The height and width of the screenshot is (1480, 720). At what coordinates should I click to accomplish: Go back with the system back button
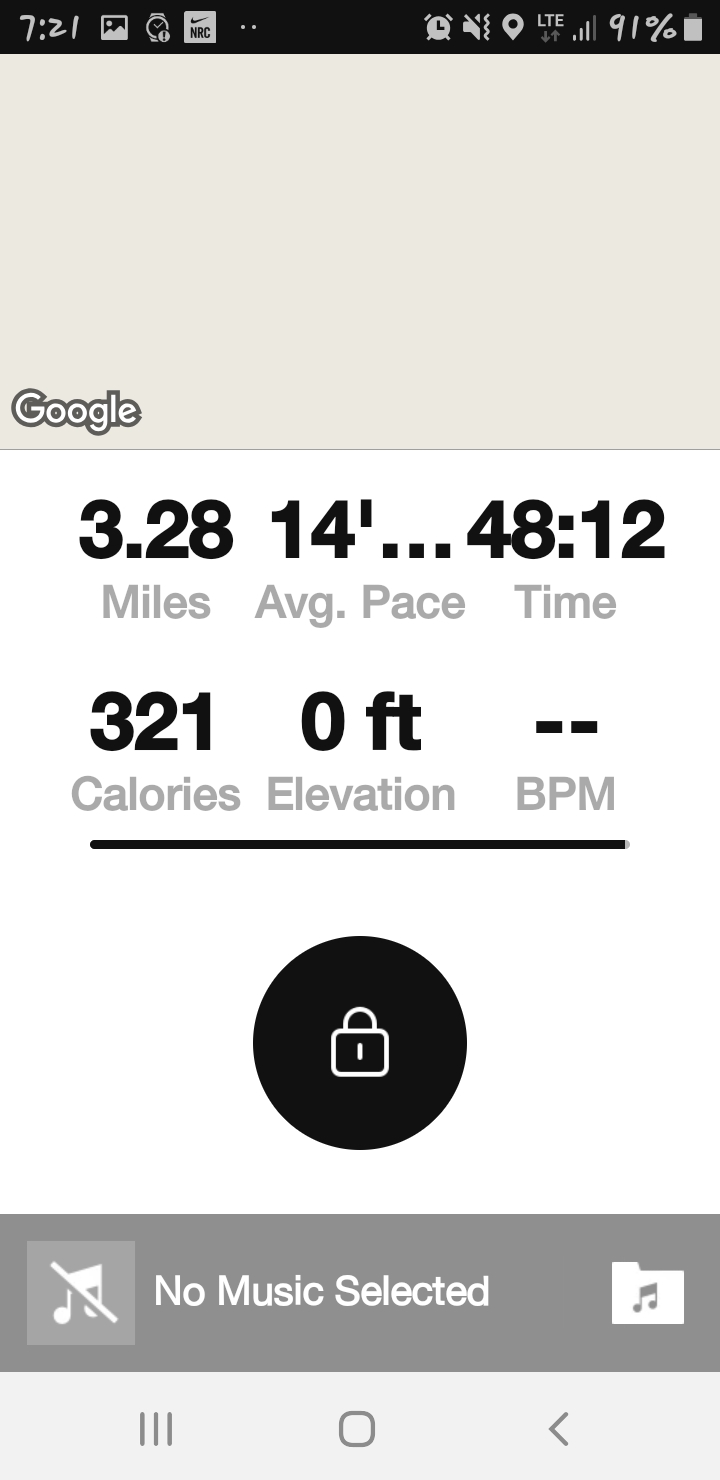[x=559, y=1428]
